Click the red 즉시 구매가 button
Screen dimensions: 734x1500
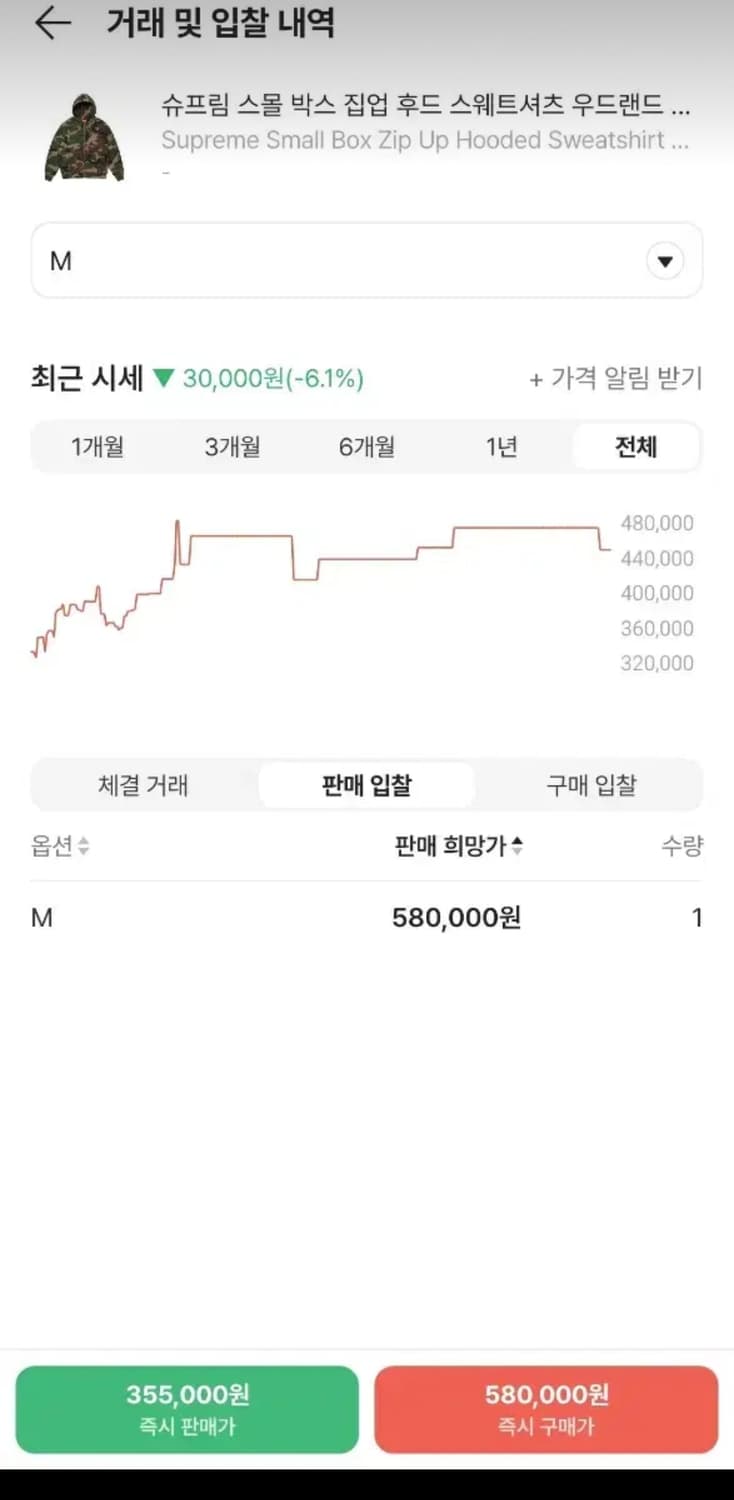pyautogui.click(x=546, y=1409)
